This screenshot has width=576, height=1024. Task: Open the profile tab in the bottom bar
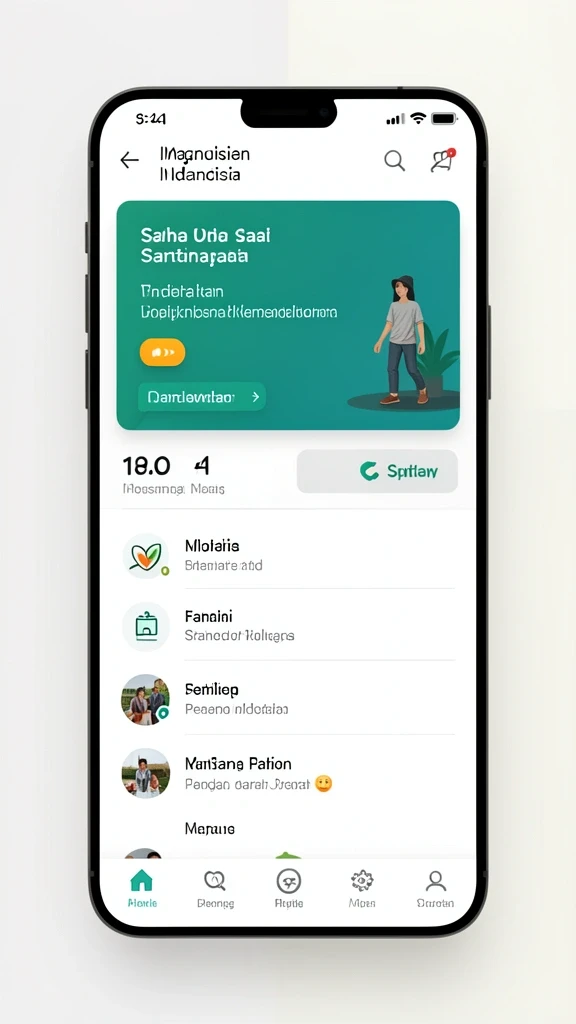[436, 889]
